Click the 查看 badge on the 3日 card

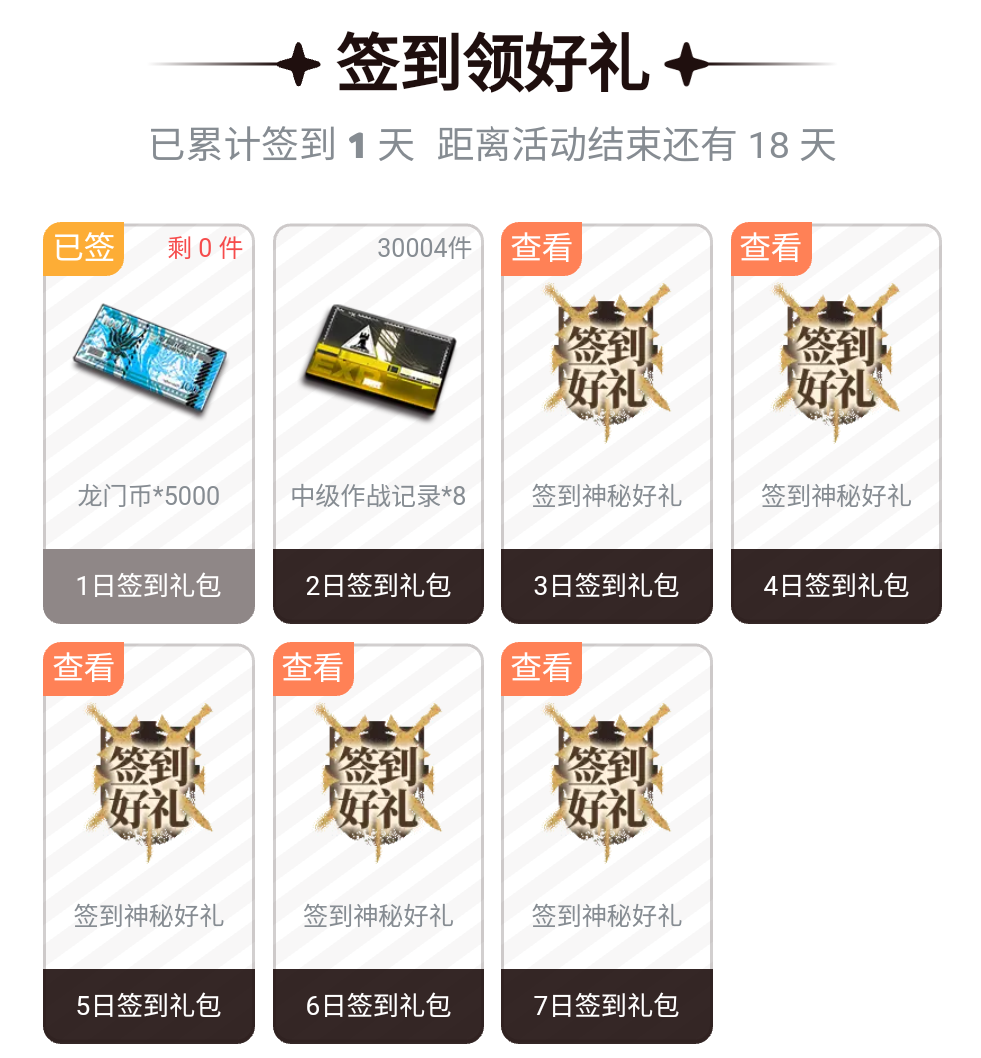tap(541, 247)
